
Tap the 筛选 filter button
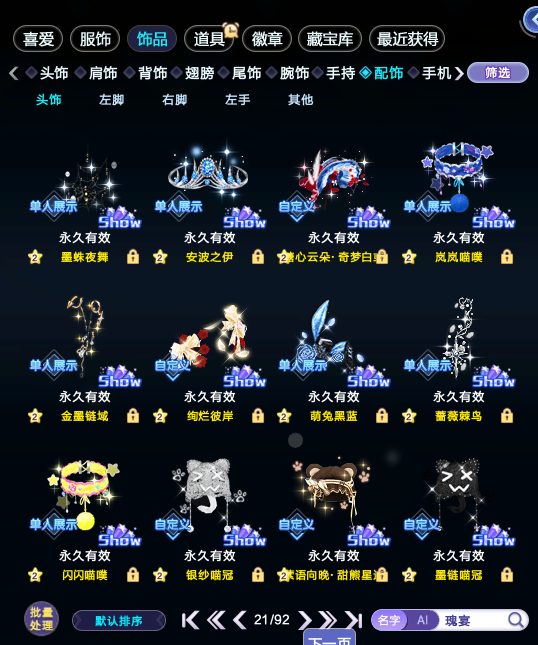[x=498, y=73]
